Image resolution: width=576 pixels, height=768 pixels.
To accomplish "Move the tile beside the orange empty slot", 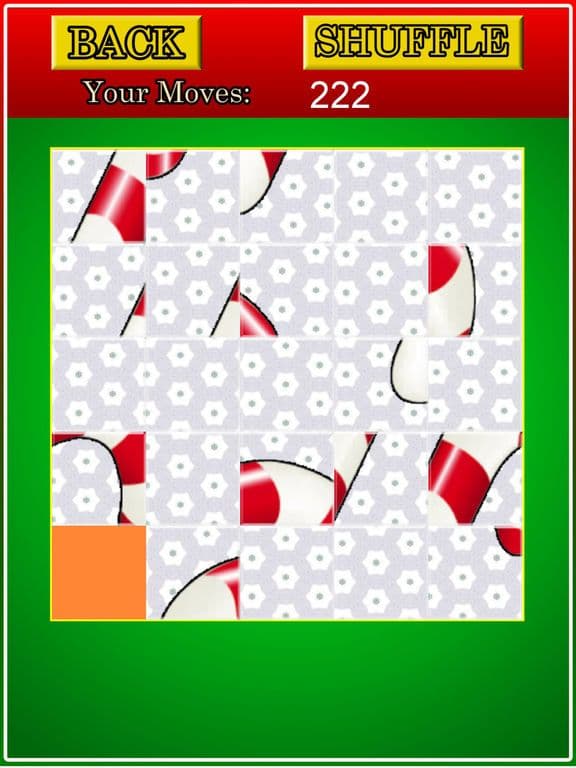I will 193,573.
